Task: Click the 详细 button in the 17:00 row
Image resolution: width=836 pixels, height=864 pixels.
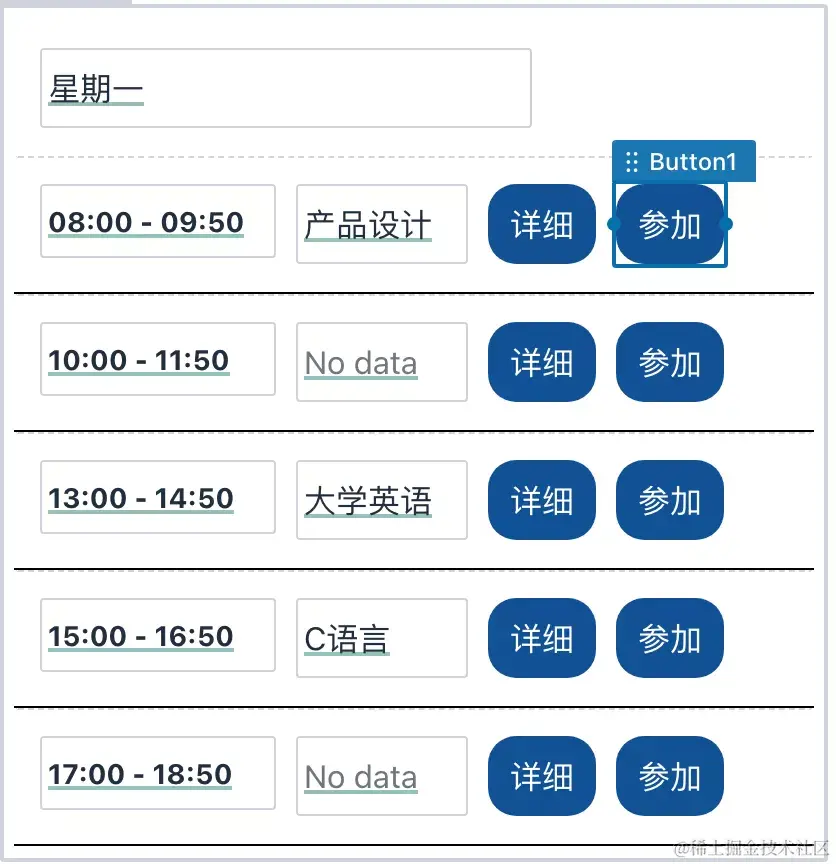Action: tap(541, 776)
